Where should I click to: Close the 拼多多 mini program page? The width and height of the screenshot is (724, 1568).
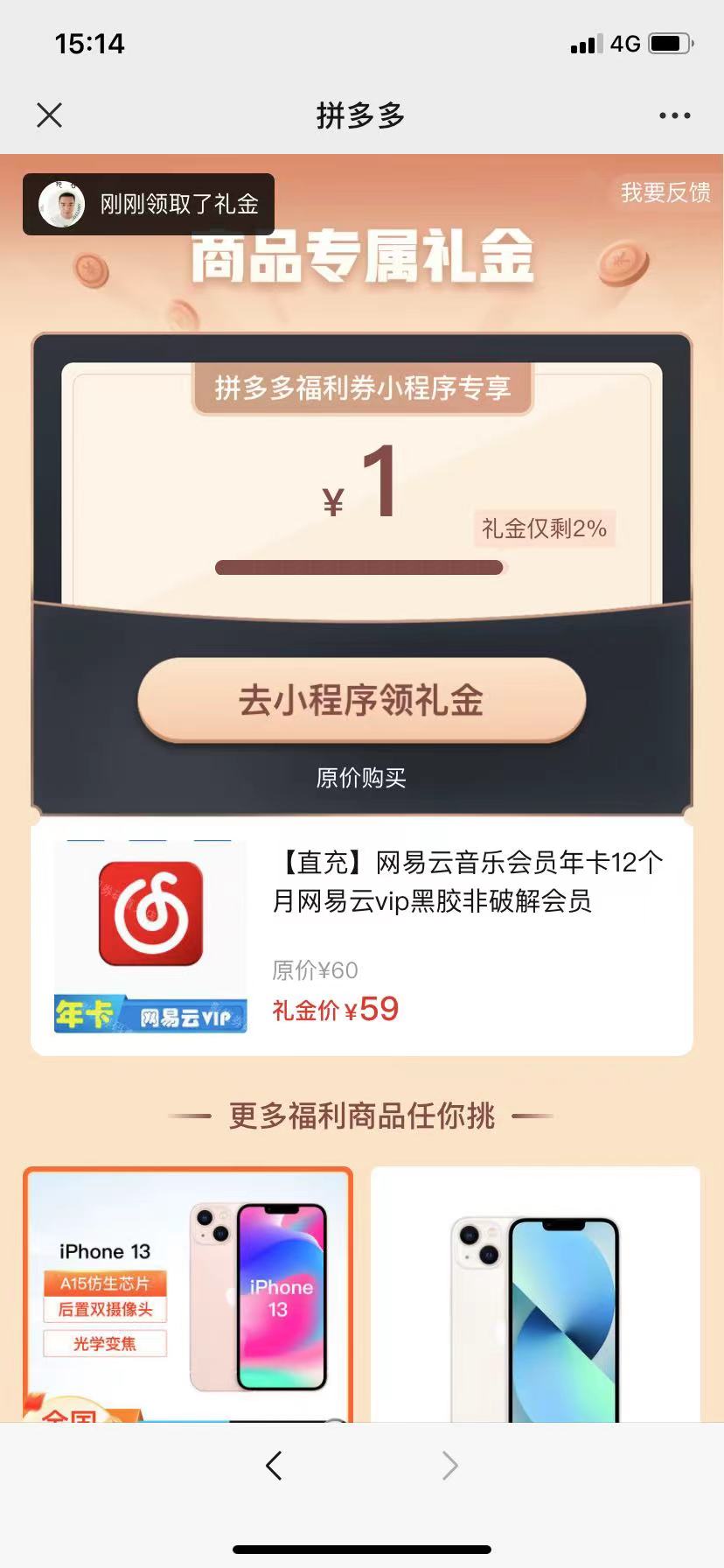pos(50,115)
